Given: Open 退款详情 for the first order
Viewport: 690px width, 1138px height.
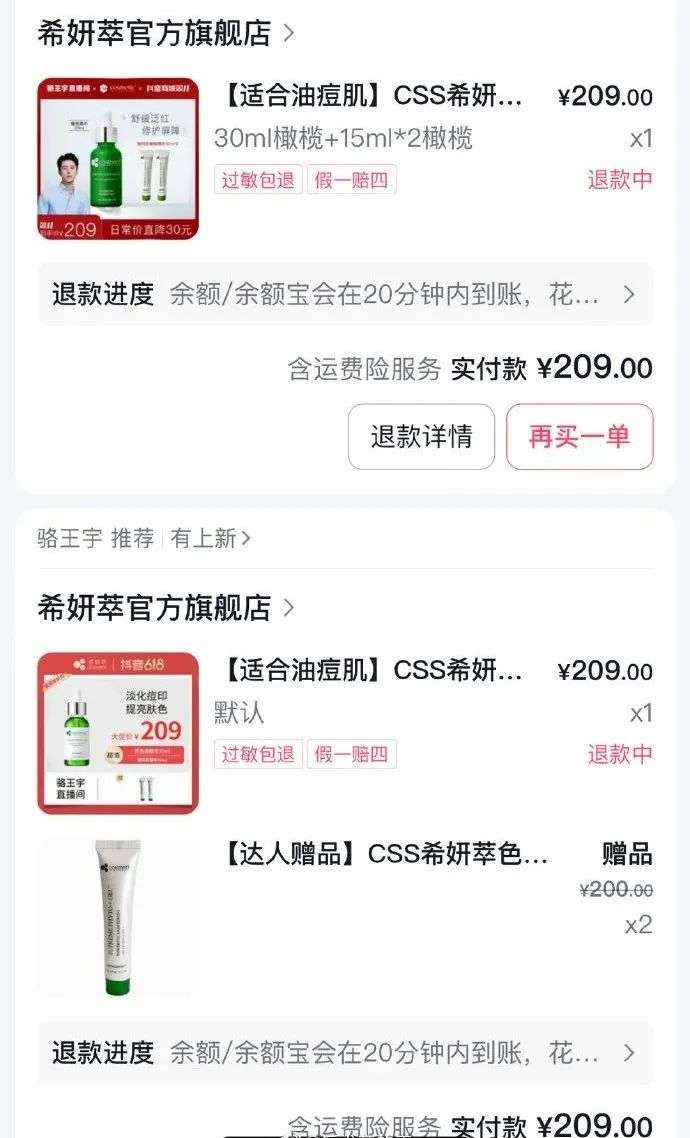Looking at the screenshot, I should click(421, 437).
